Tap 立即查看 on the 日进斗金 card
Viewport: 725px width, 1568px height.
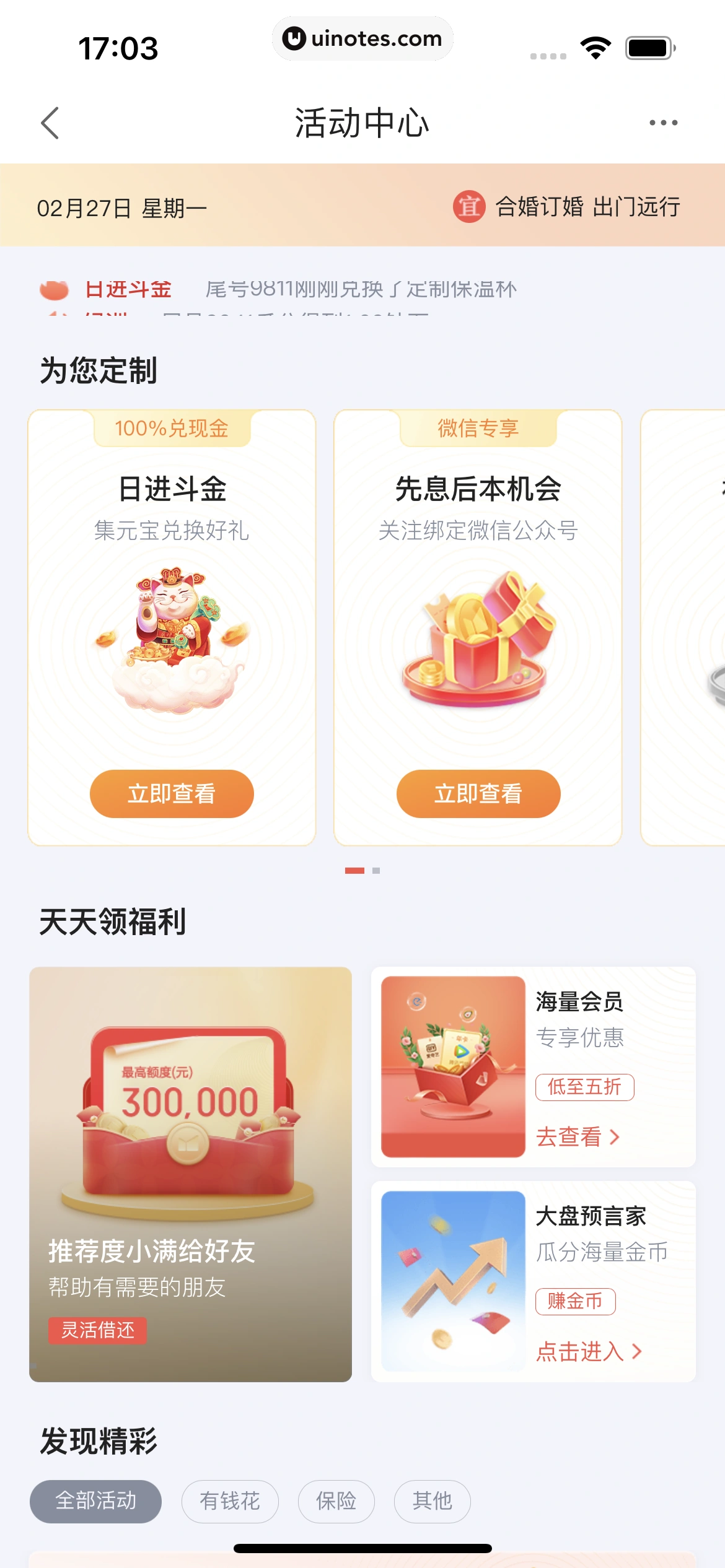(171, 793)
